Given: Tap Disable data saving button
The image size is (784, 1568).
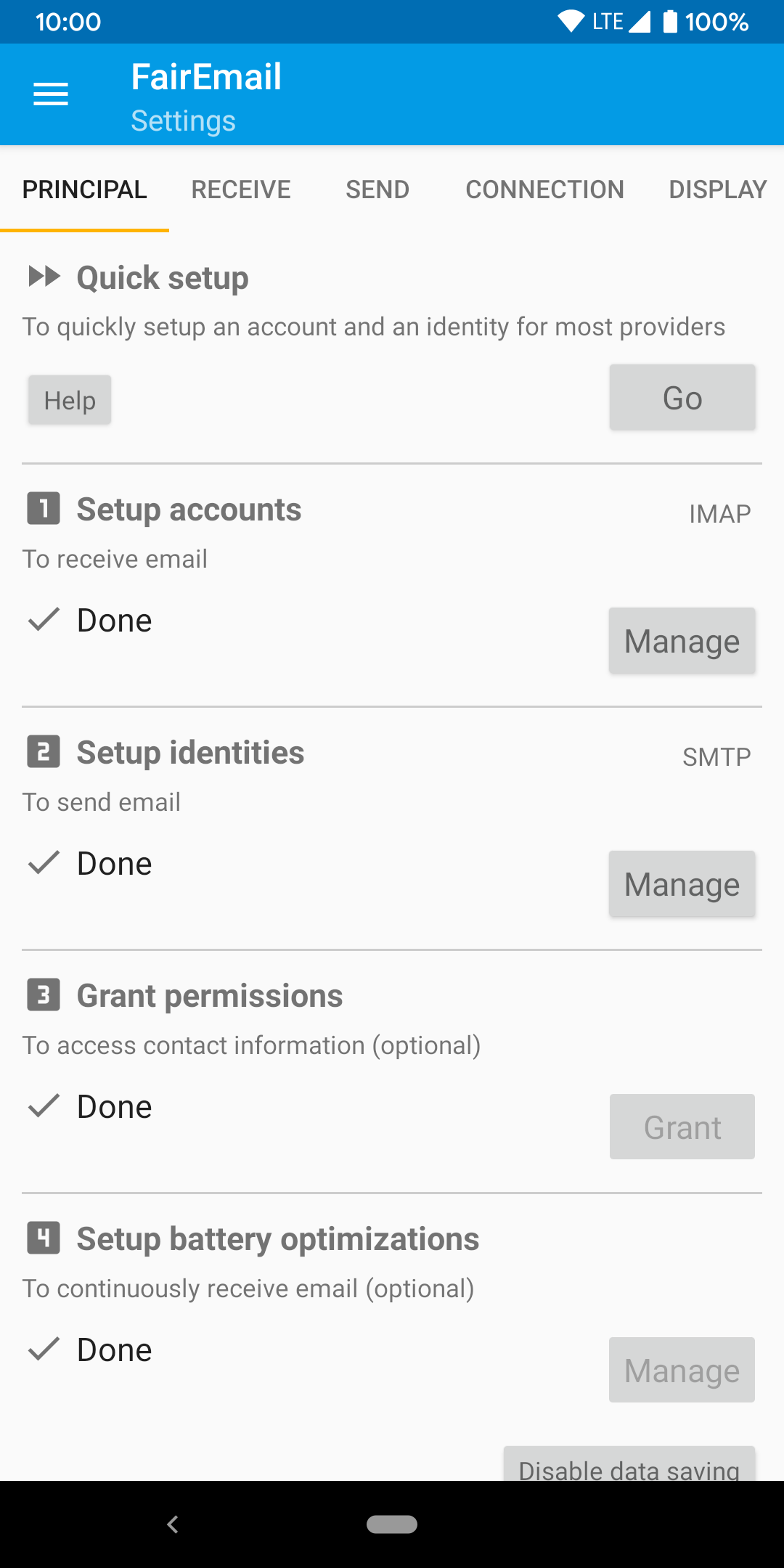Looking at the screenshot, I should (629, 1465).
